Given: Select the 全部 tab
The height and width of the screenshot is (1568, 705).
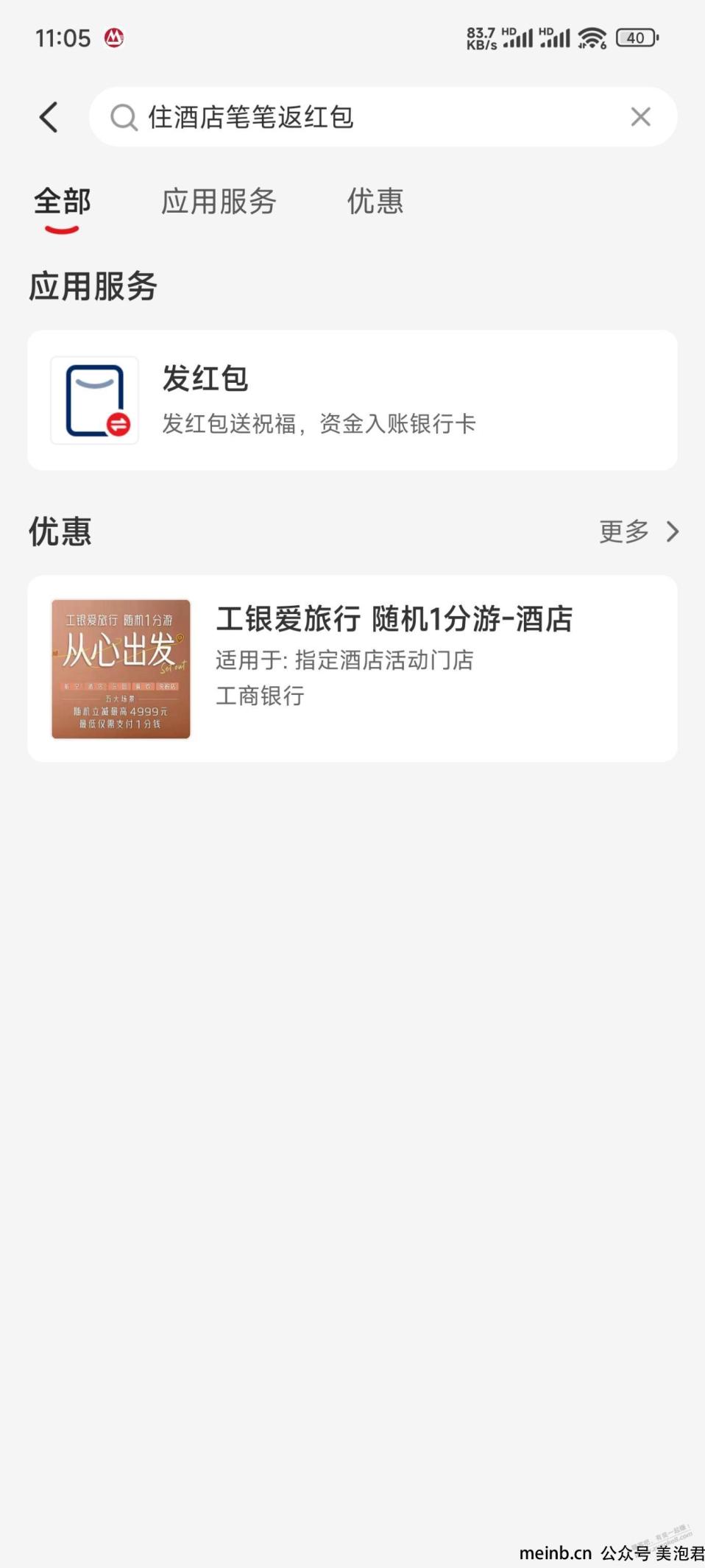Looking at the screenshot, I should pos(63,202).
